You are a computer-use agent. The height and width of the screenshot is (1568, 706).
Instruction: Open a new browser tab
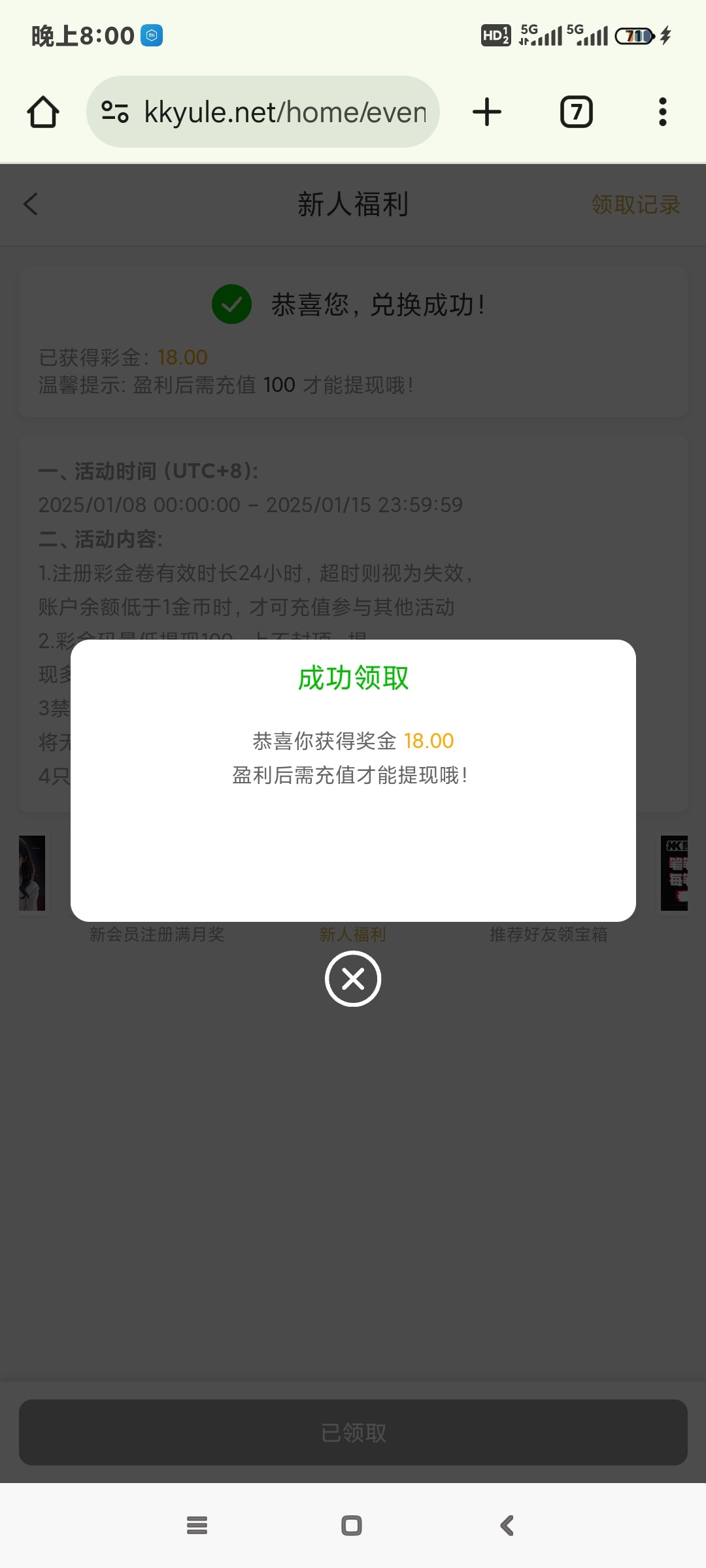pos(487,112)
